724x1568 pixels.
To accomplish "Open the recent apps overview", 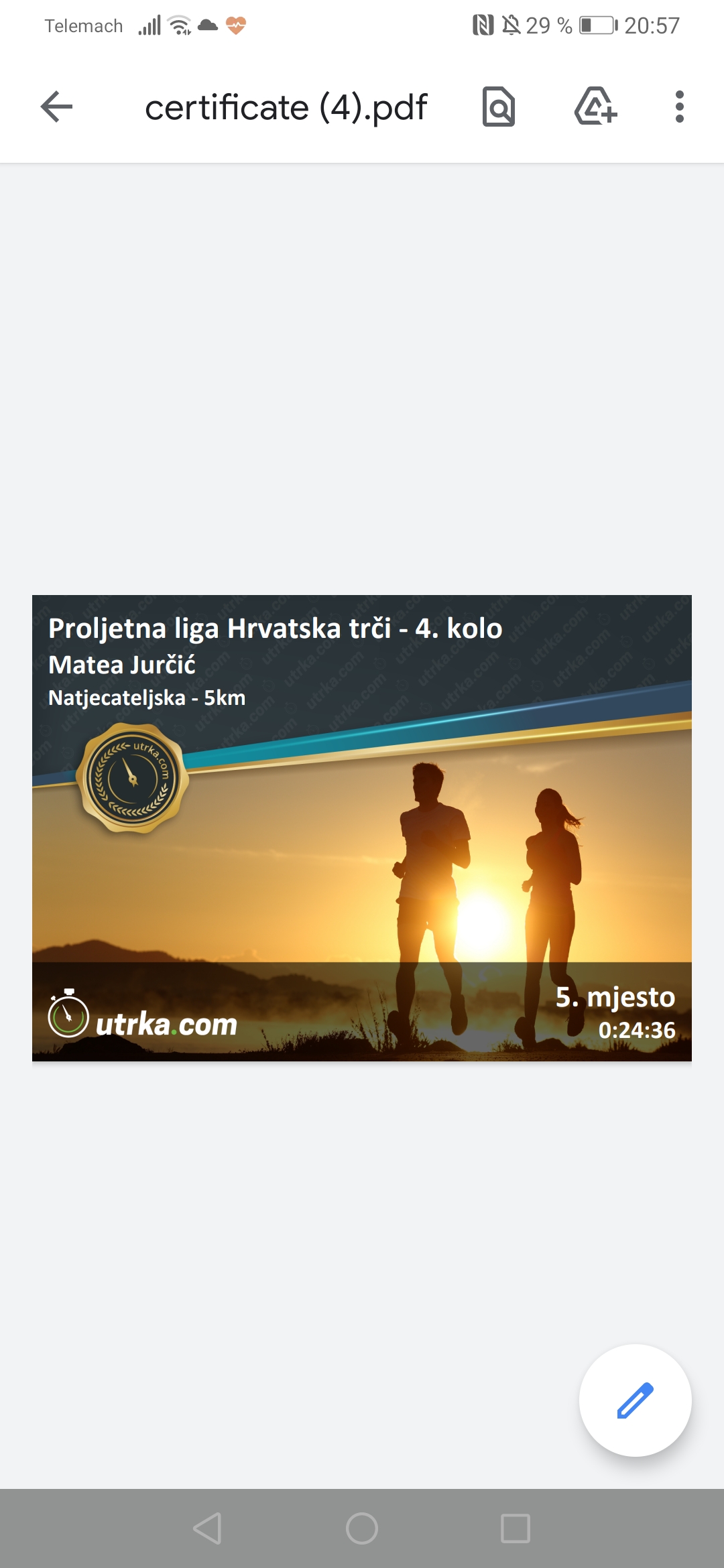I will click(516, 1528).
